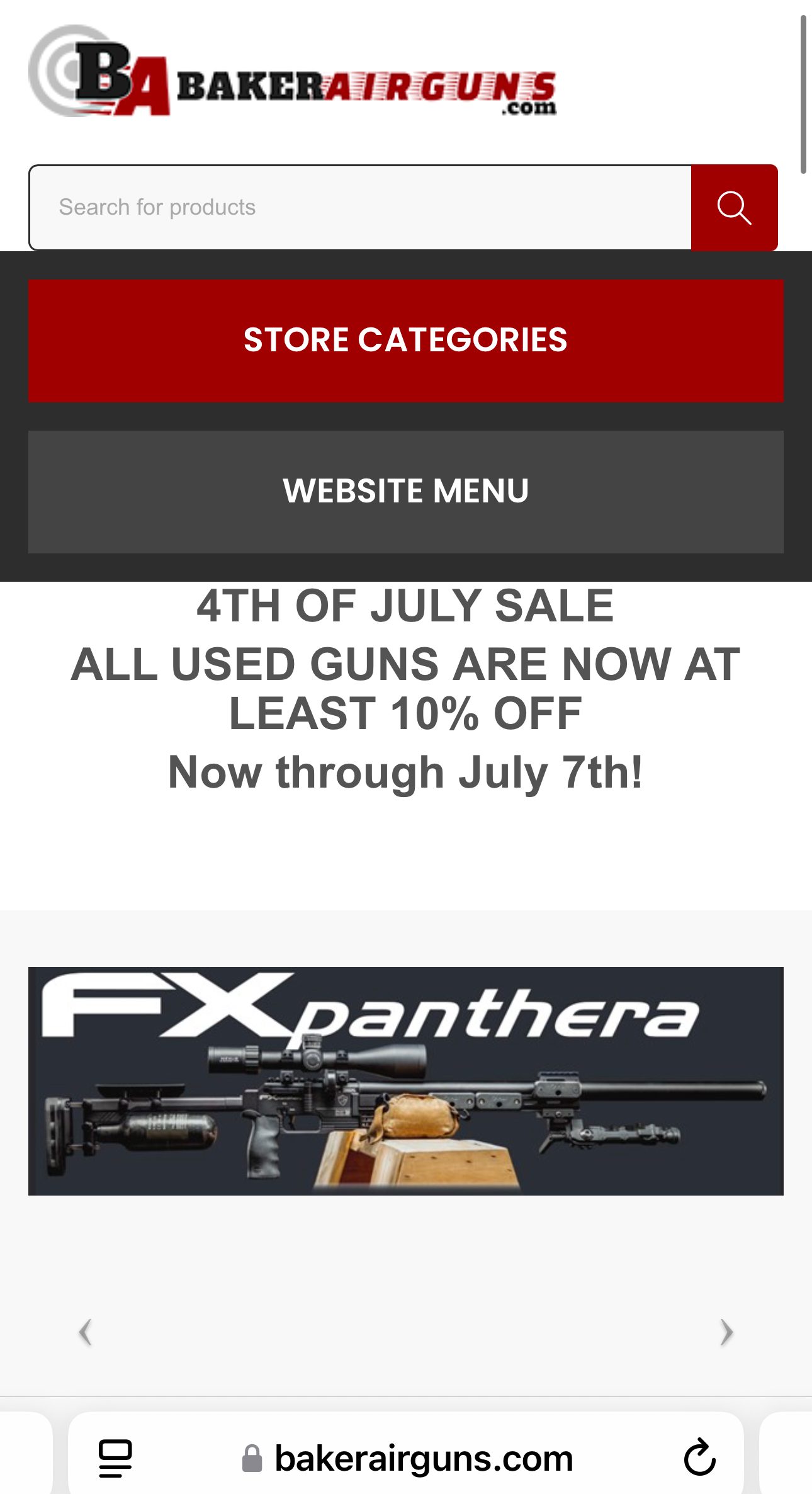Go to previous slide in carousel

(x=86, y=1332)
